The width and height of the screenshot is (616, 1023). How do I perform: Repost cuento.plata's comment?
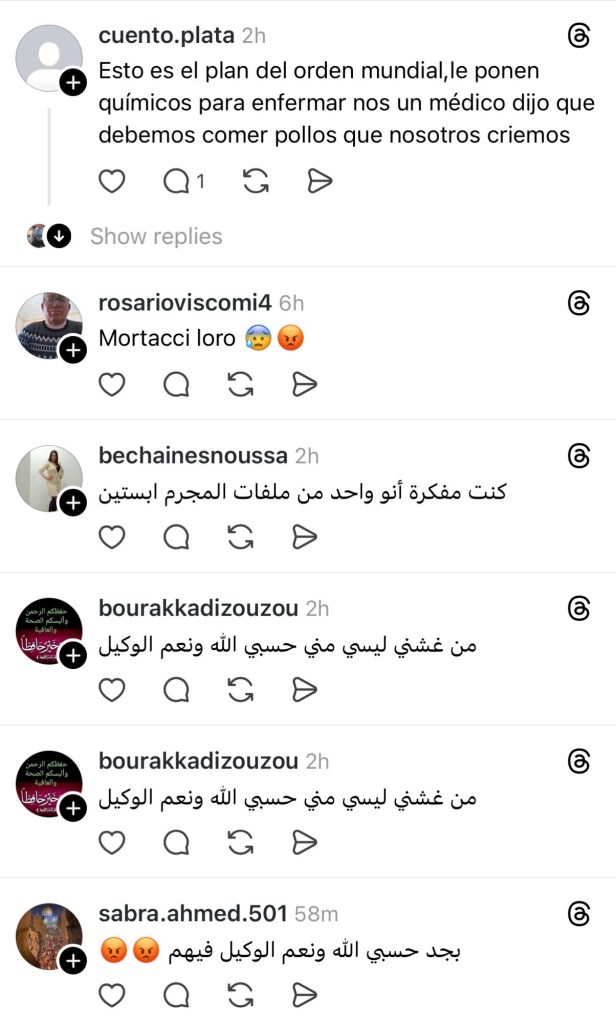255,181
